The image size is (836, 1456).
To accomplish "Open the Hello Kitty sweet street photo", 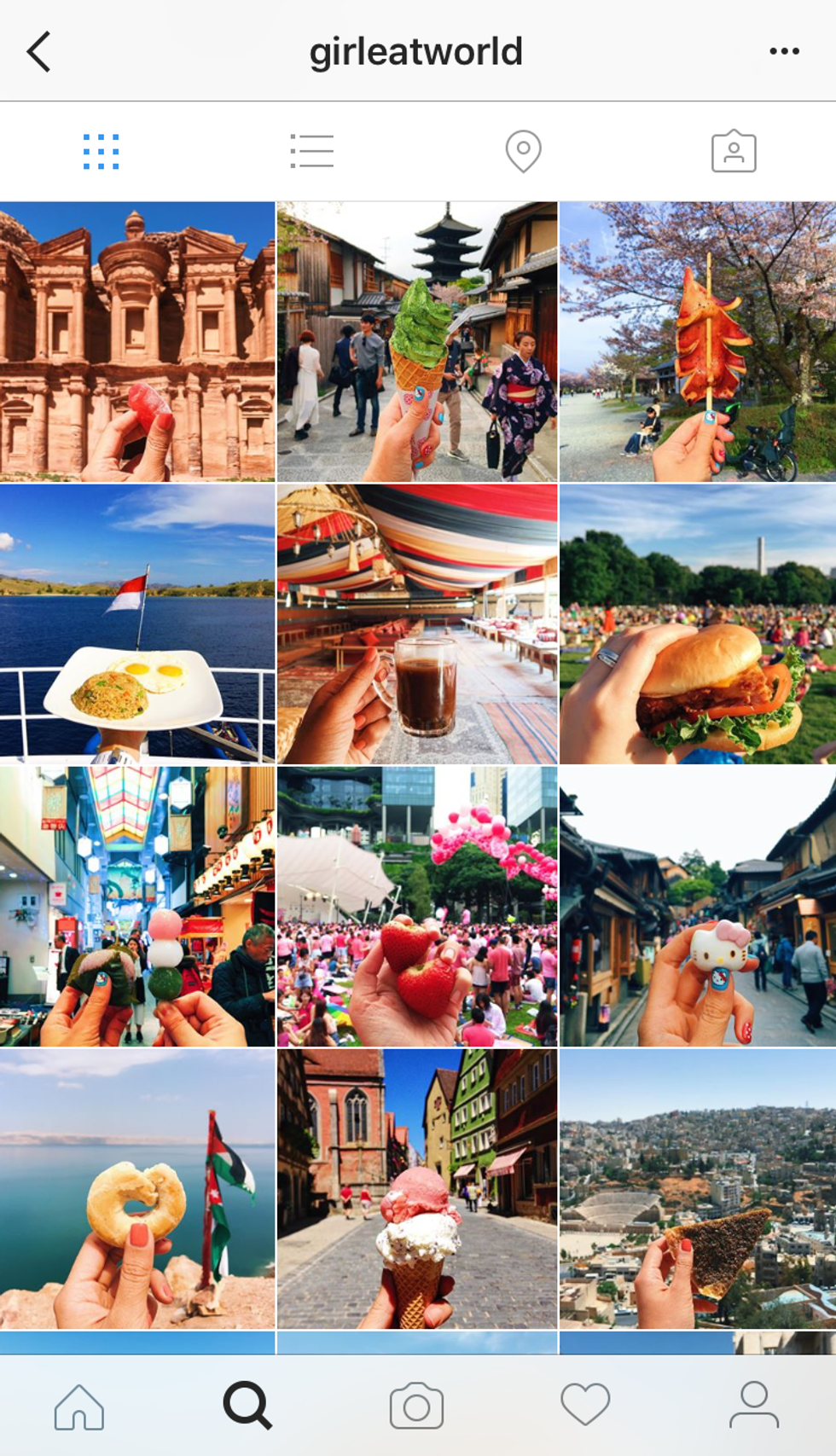I will (698, 906).
